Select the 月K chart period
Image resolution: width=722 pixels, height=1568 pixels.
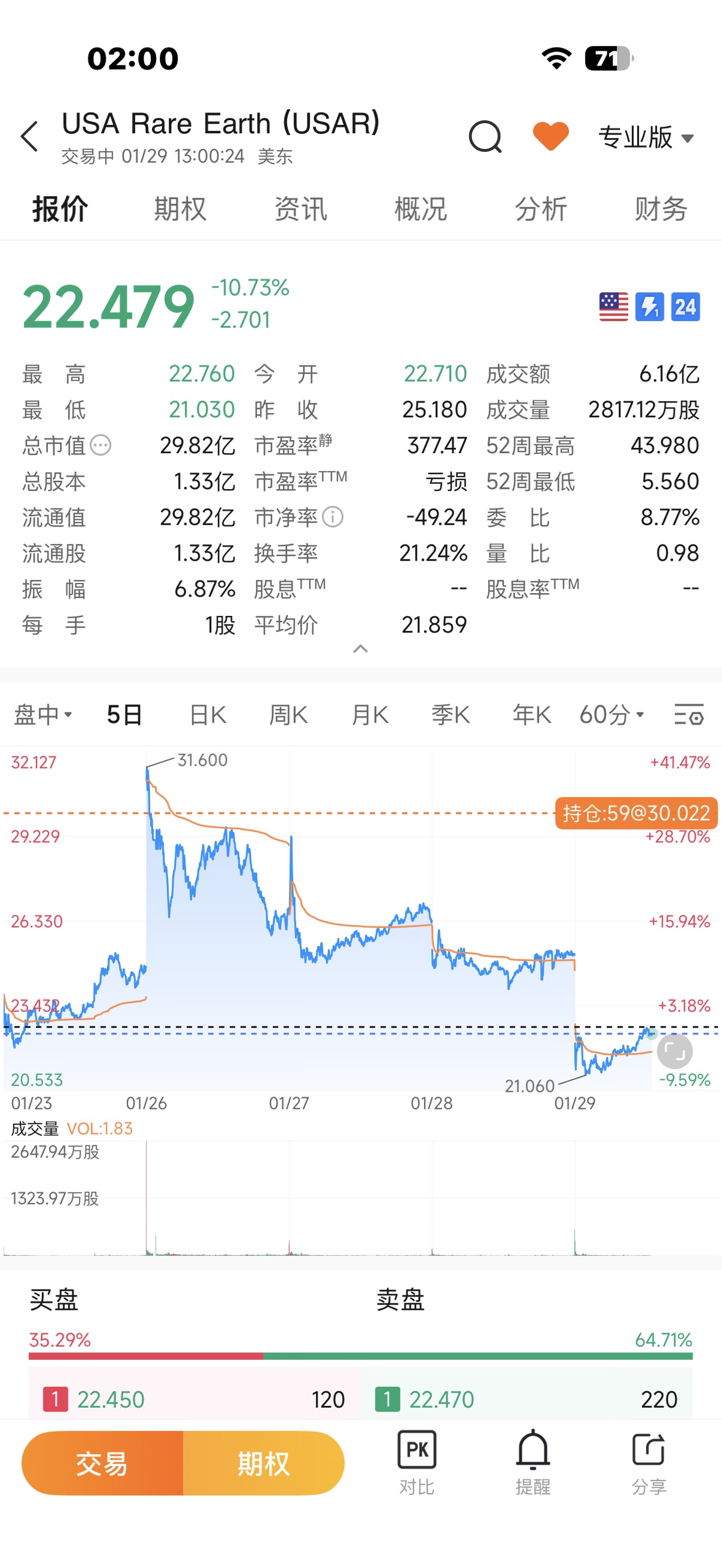(x=370, y=714)
